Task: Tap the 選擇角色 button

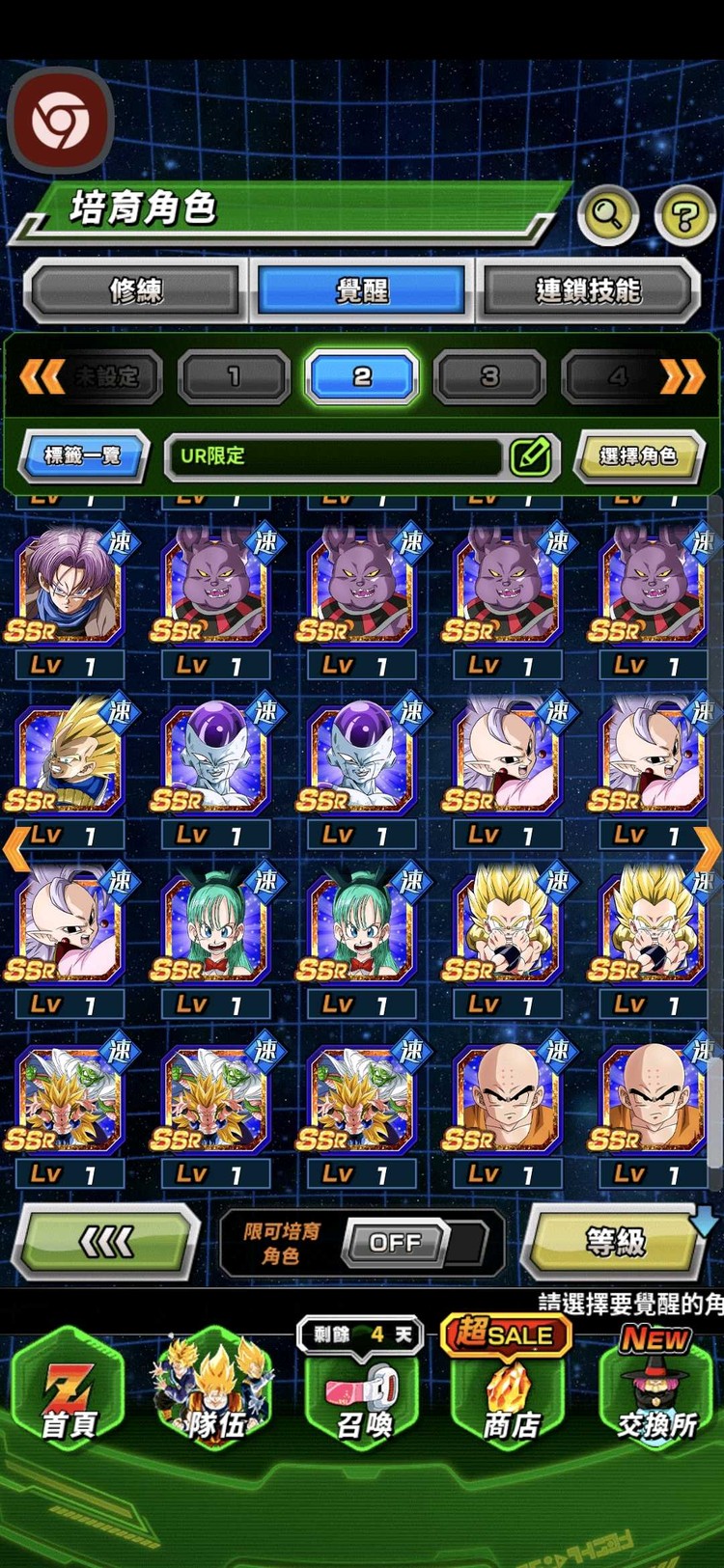Action: pos(637,455)
